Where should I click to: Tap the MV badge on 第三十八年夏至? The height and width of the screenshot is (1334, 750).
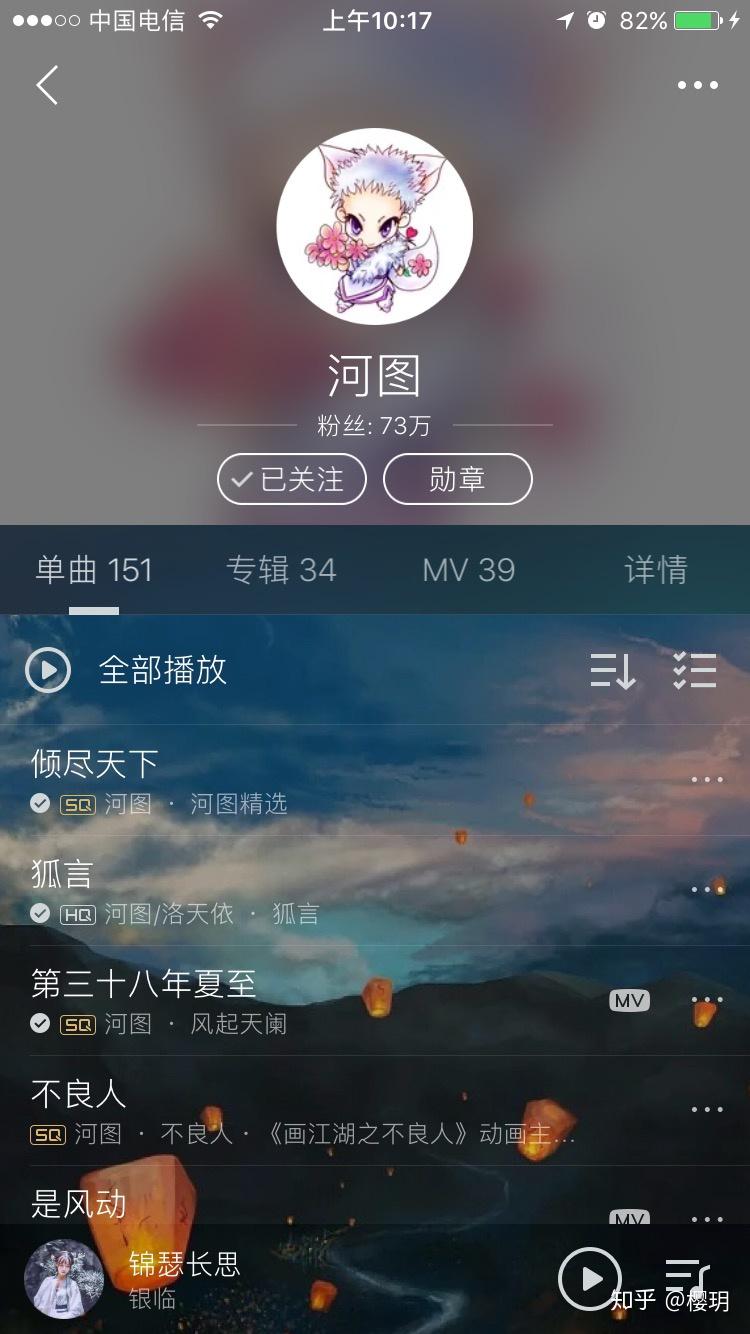pyautogui.click(x=628, y=999)
